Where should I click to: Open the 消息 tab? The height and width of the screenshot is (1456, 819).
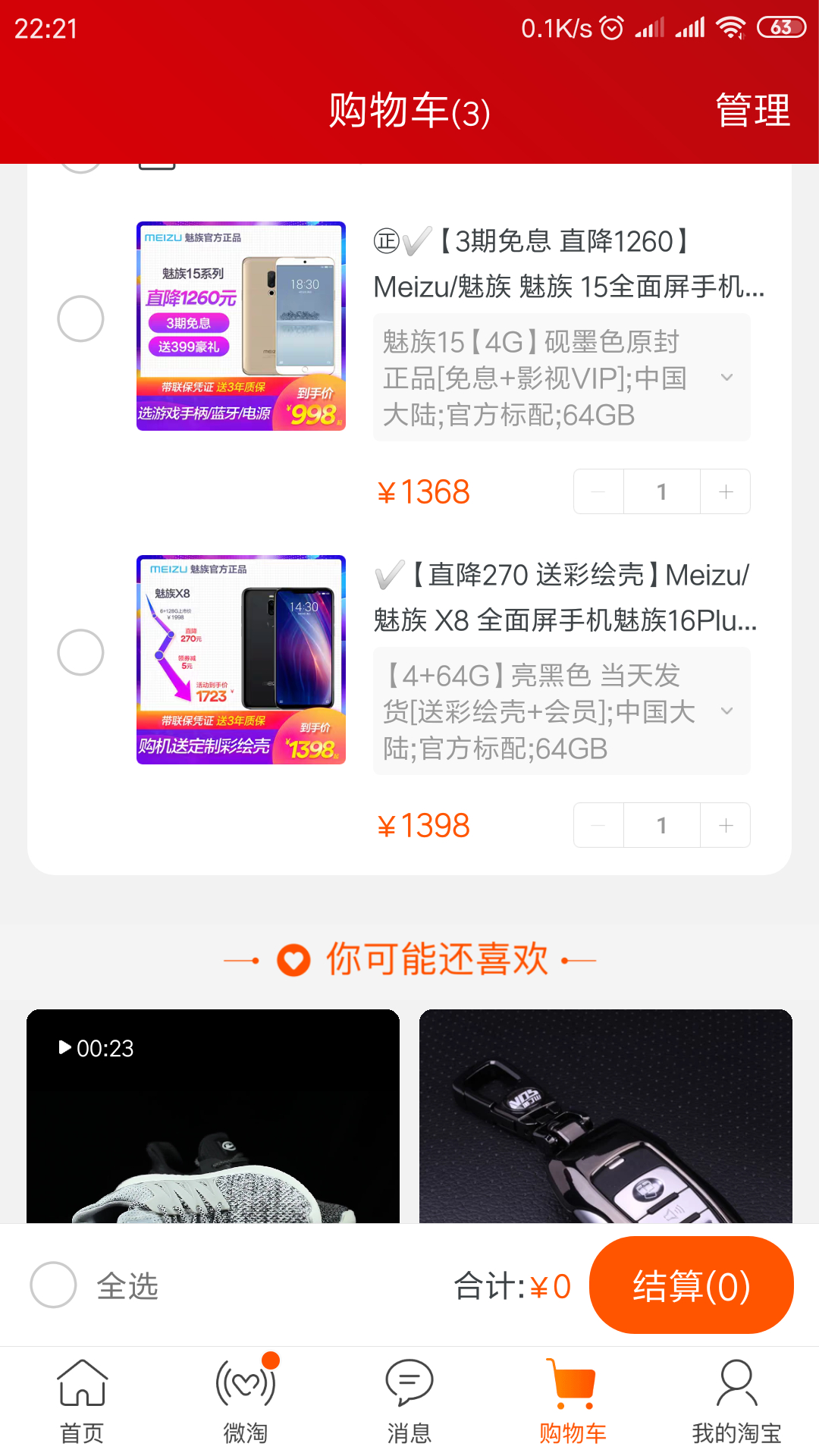(x=409, y=1401)
